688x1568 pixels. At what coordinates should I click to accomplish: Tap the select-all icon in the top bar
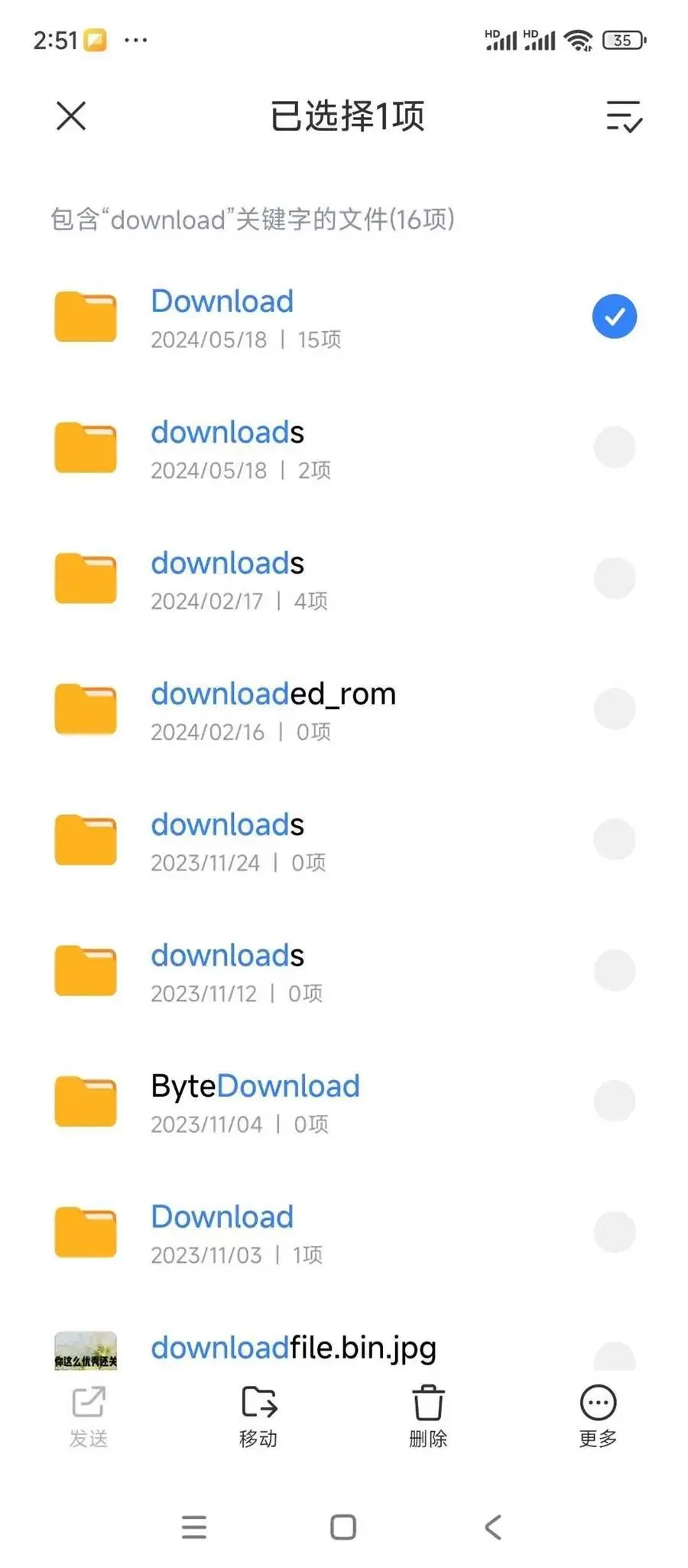624,116
